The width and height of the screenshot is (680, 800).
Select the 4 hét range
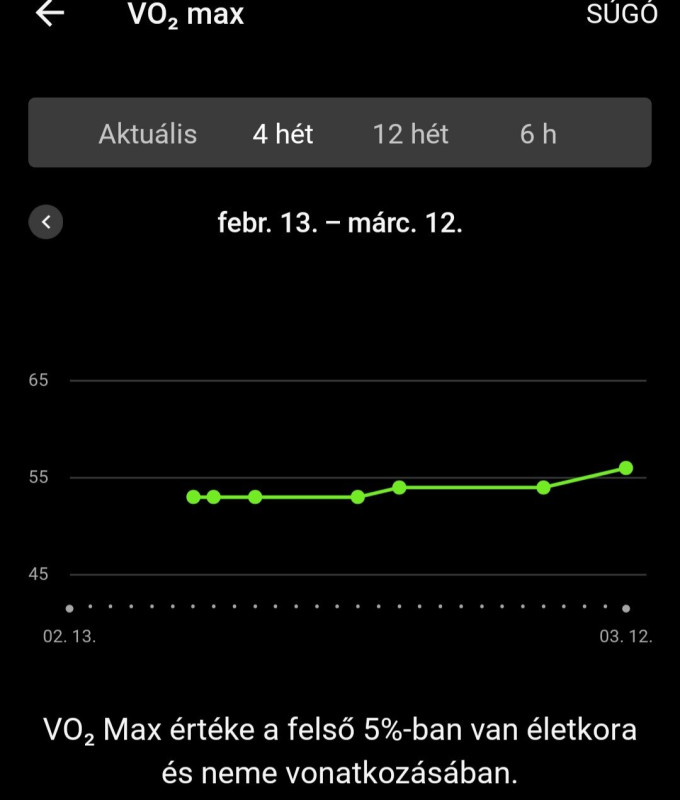point(283,134)
